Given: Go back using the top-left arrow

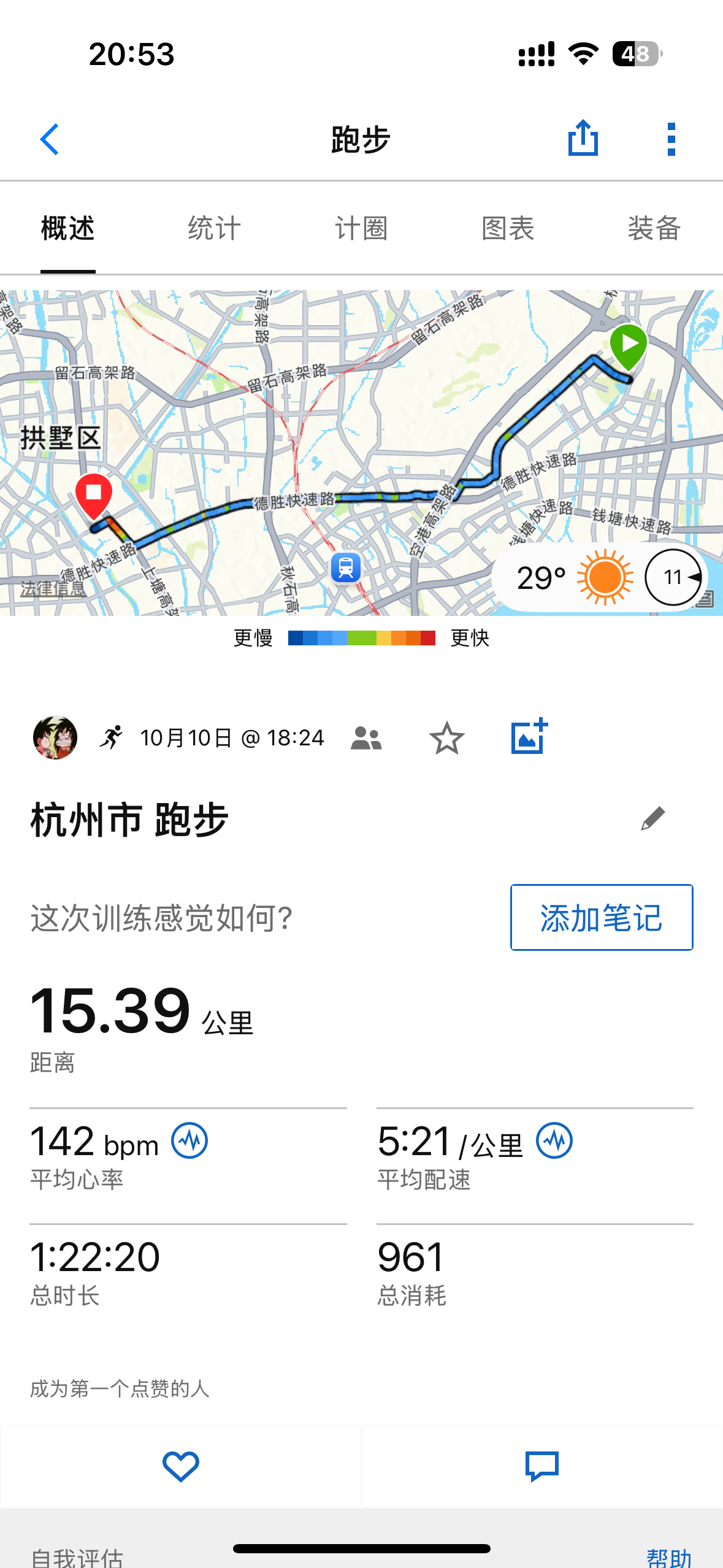Looking at the screenshot, I should [x=50, y=139].
